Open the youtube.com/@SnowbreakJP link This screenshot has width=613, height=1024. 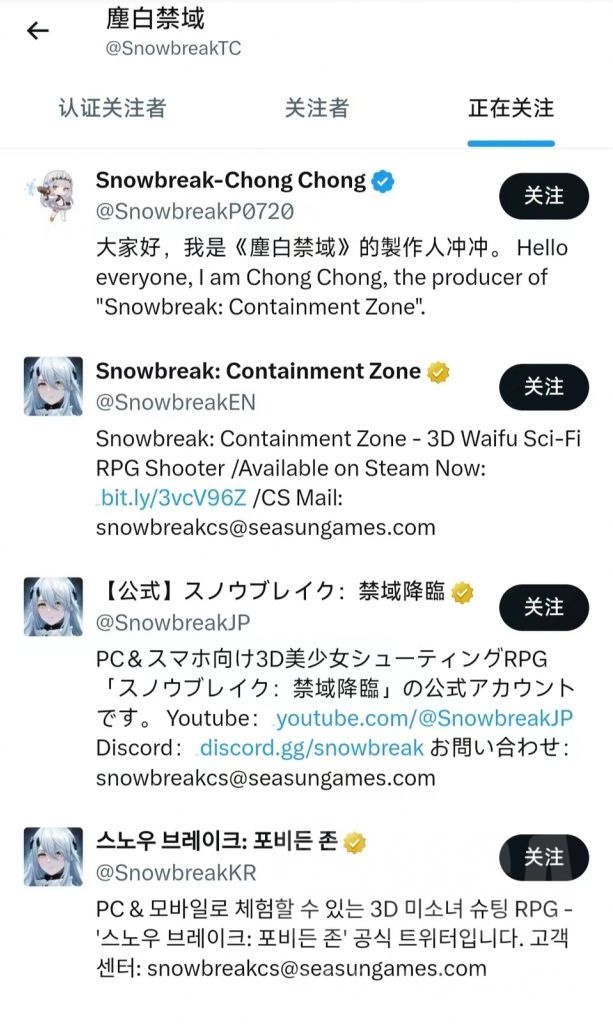point(423,719)
